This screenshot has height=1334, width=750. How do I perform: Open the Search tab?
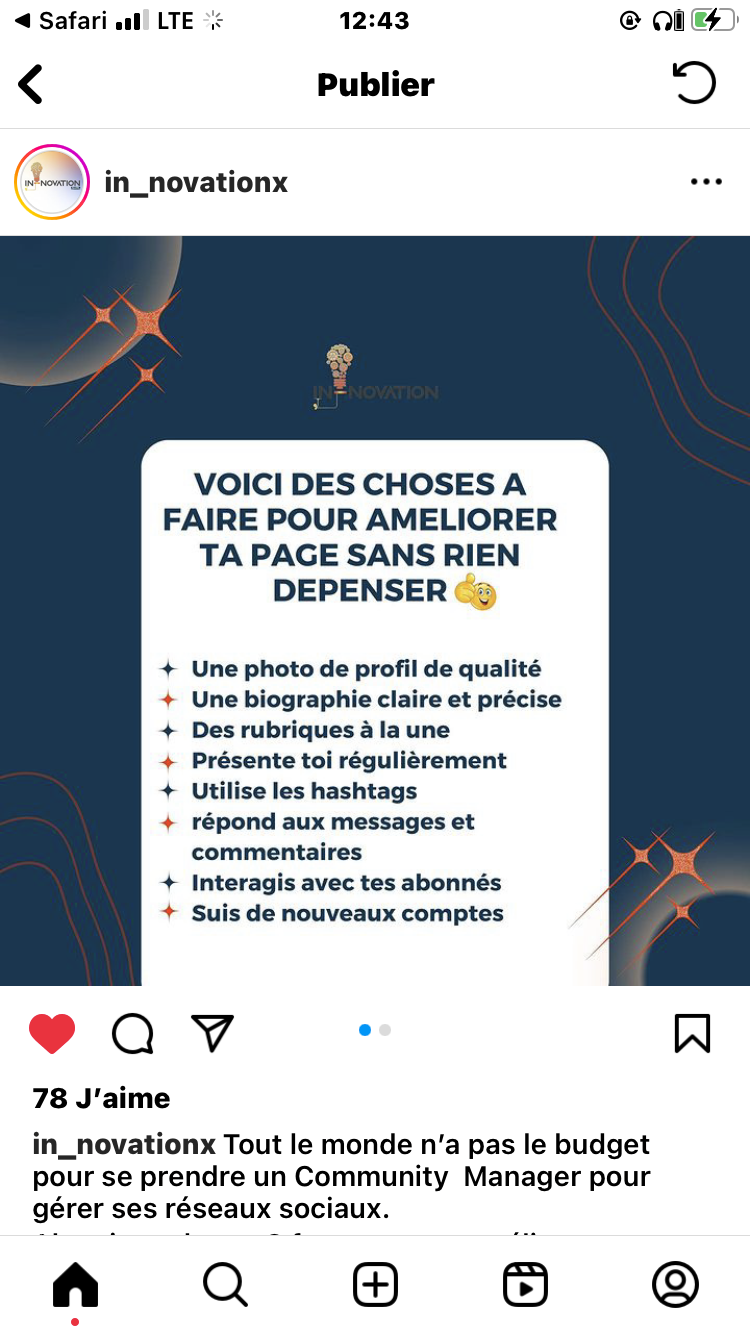click(225, 1285)
